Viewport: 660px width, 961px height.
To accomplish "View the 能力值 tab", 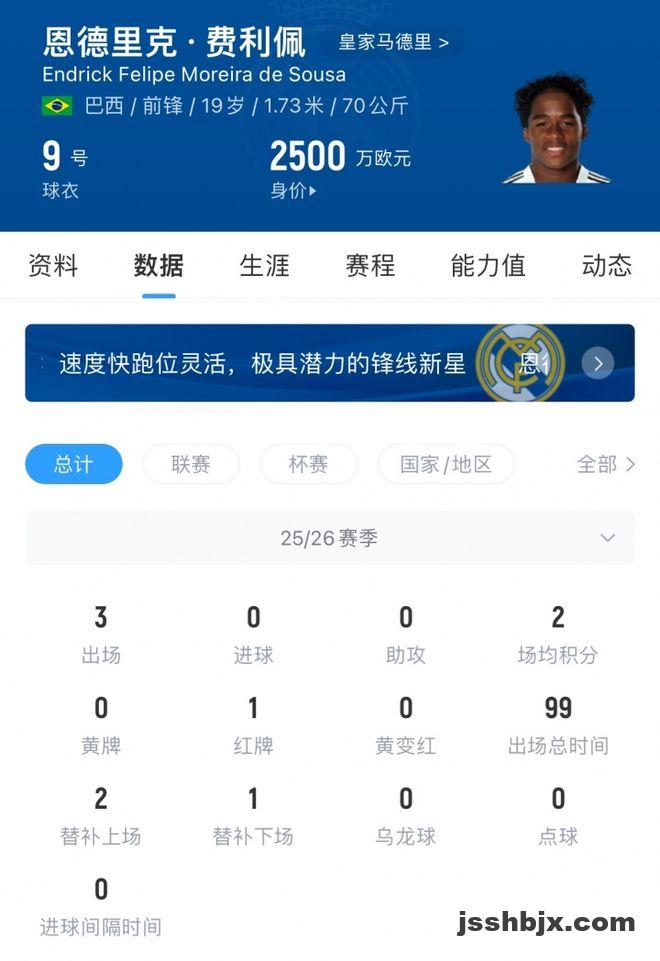I will [x=488, y=265].
